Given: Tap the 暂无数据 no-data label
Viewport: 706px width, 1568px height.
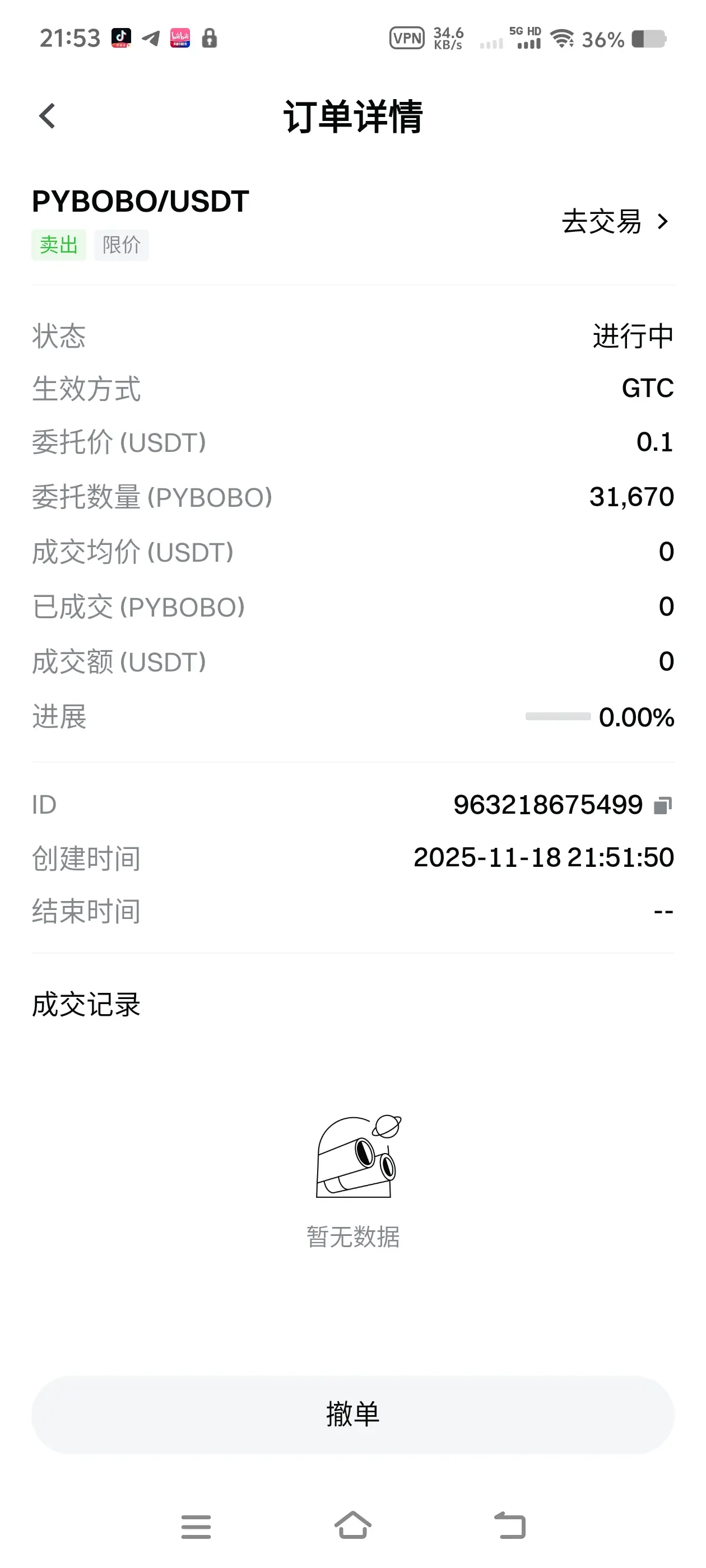Looking at the screenshot, I should 354,1236.
